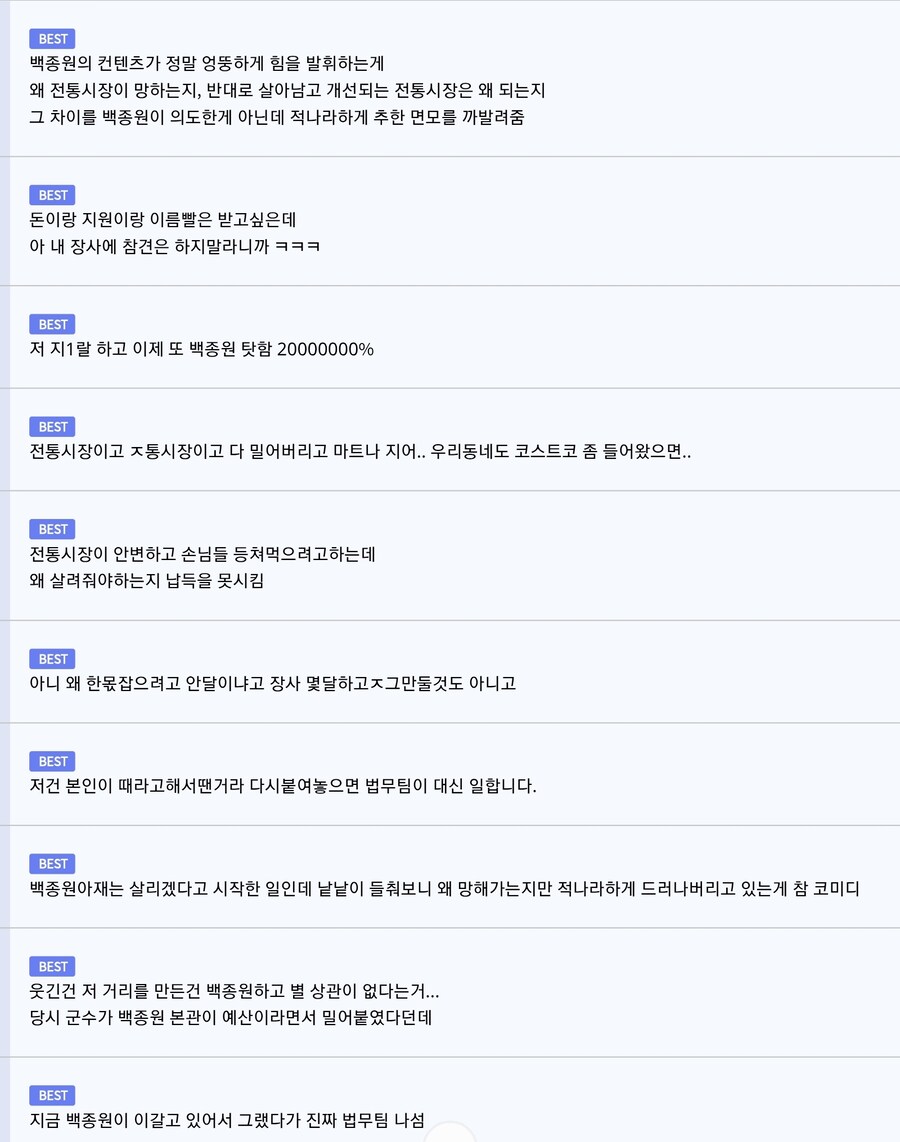Click the BEST badge on the 군수 comment
The width and height of the screenshot is (900, 1142).
pyautogui.click(x=52, y=966)
